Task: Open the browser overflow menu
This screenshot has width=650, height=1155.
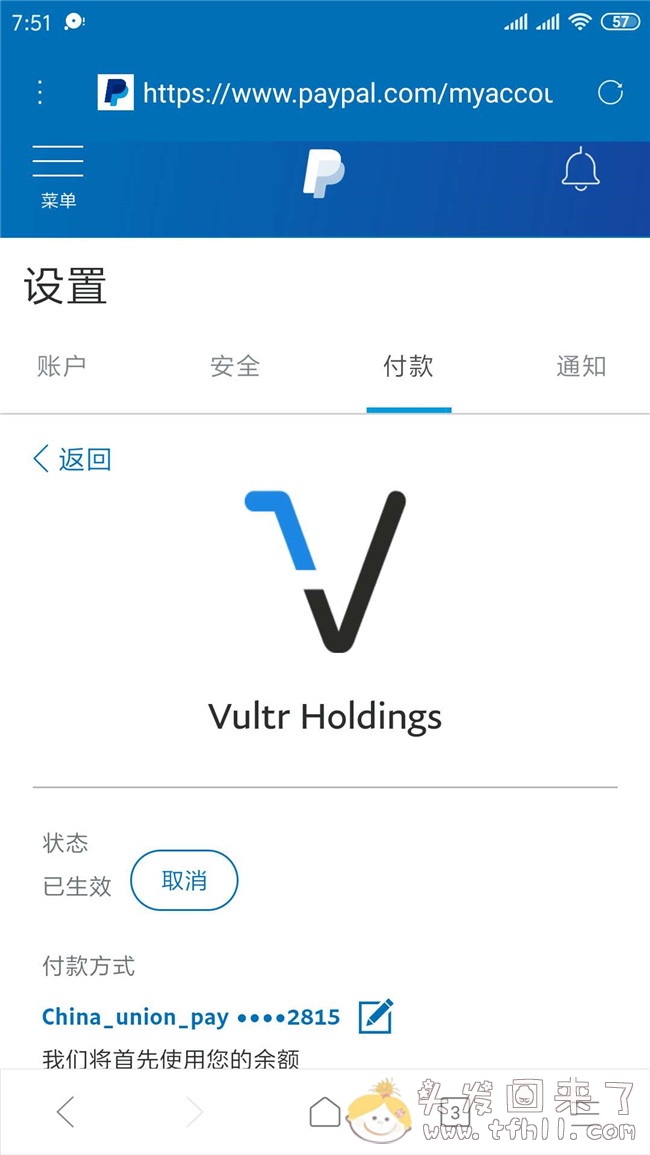Action: click(x=40, y=93)
